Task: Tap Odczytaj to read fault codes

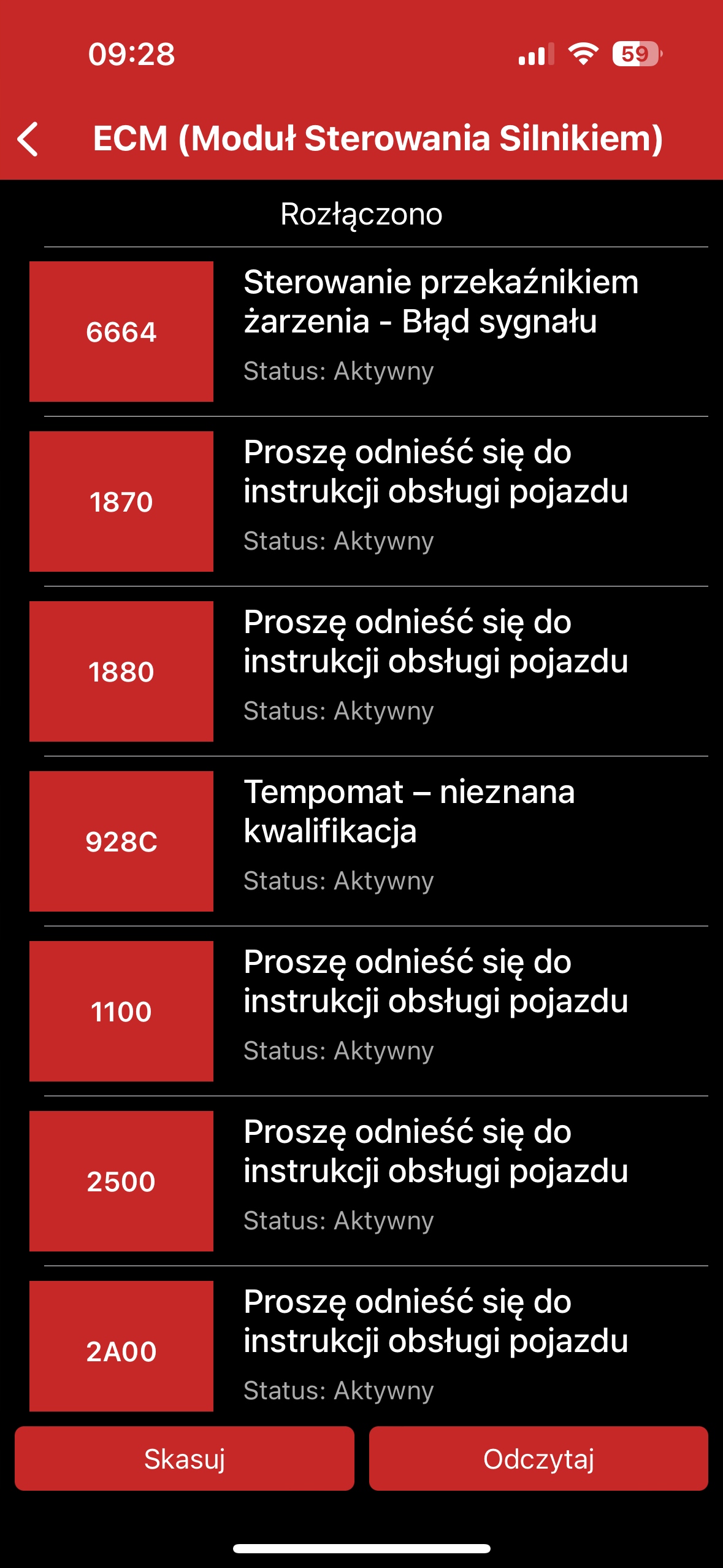Action: click(538, 1458)
